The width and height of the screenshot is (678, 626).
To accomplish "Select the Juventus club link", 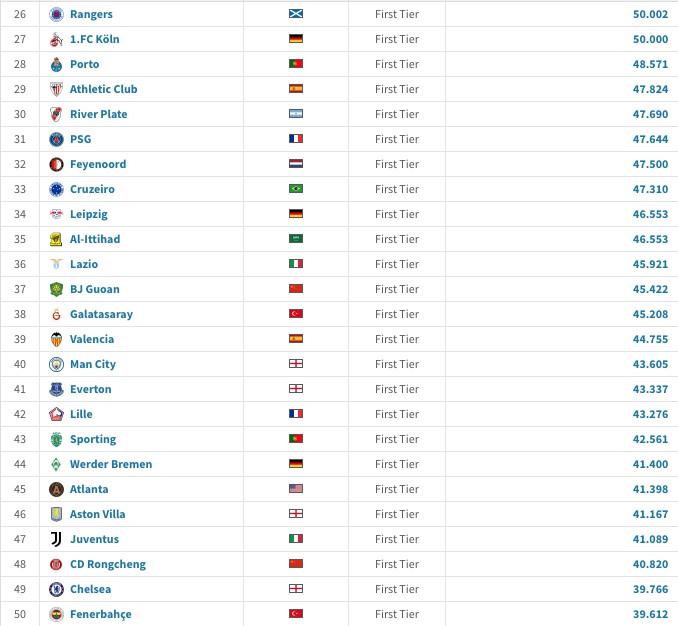I will (x=94, y=539).
